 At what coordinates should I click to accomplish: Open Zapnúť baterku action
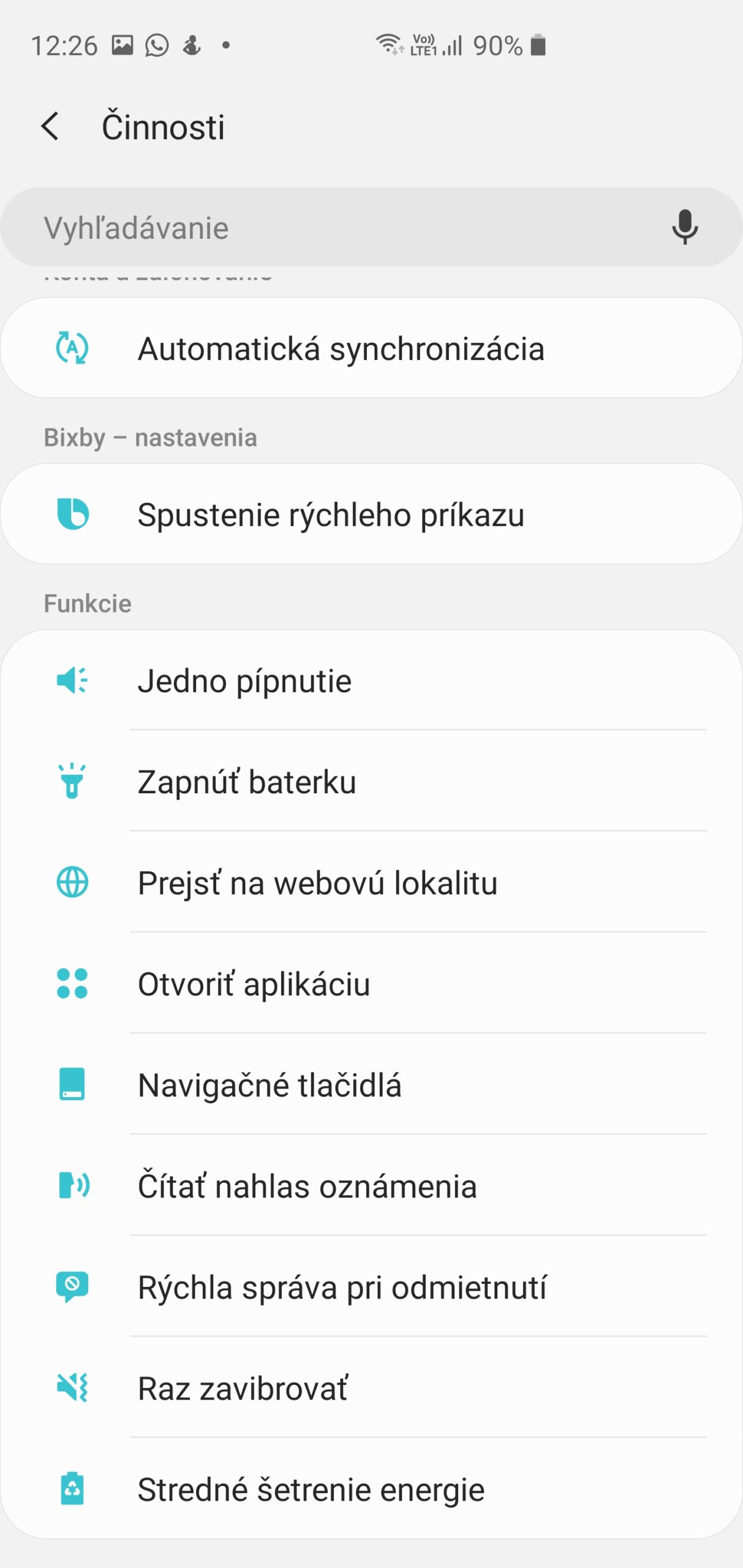point(247,781)
